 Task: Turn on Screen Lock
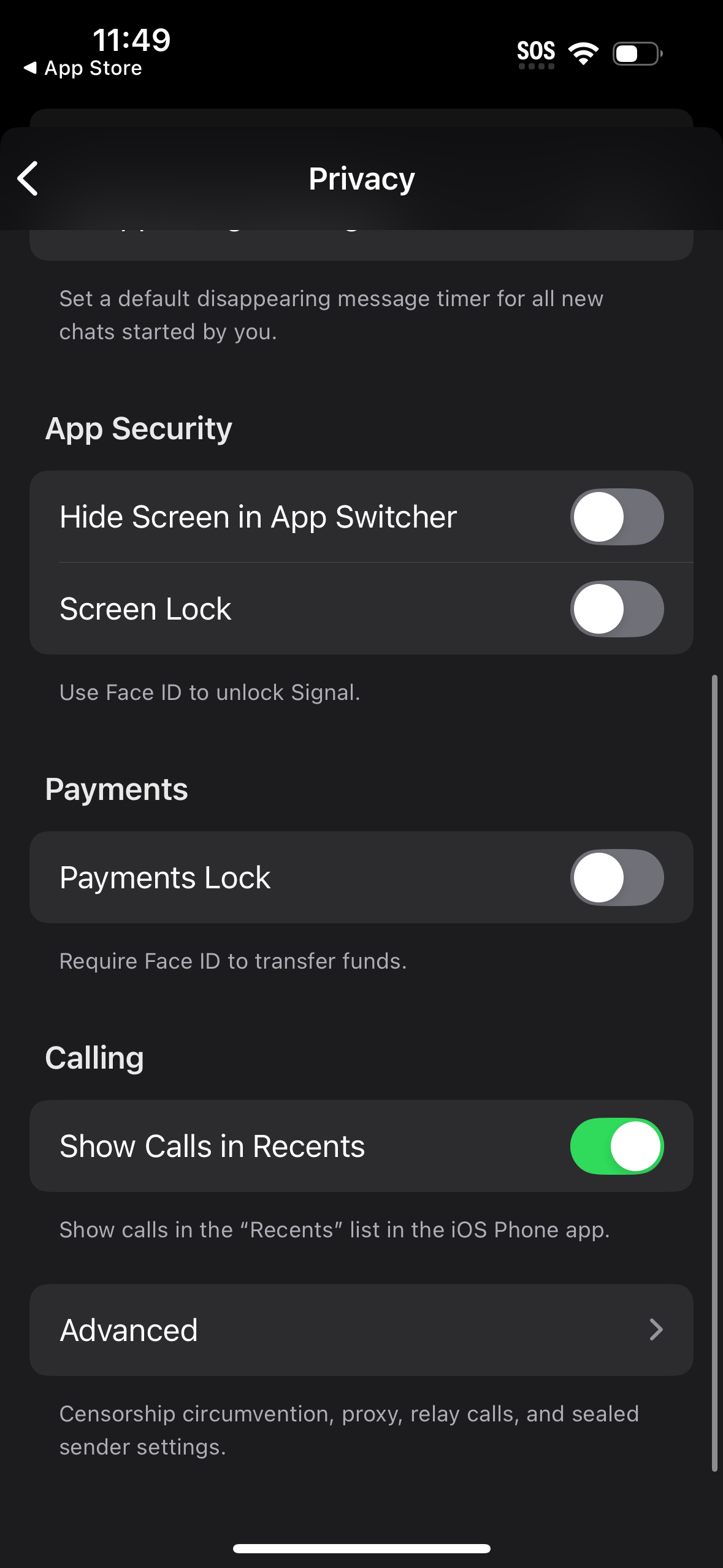(616, 609)
